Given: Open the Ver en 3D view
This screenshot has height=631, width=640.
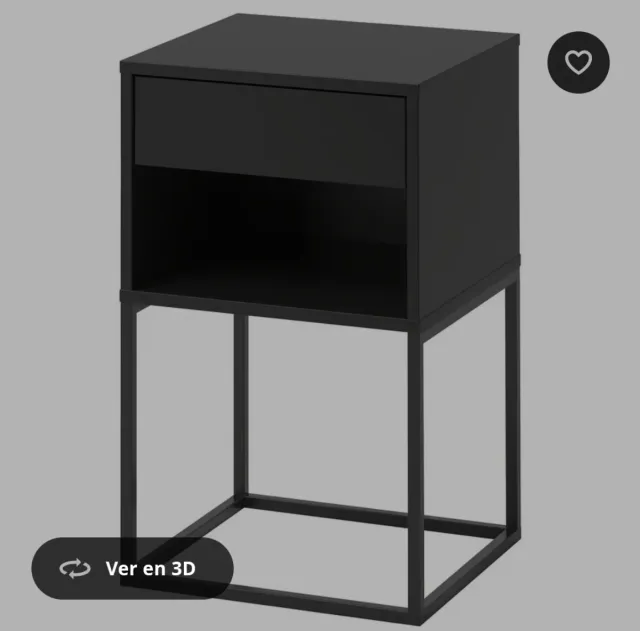Looking at the screenshot, I should [132, 568].
